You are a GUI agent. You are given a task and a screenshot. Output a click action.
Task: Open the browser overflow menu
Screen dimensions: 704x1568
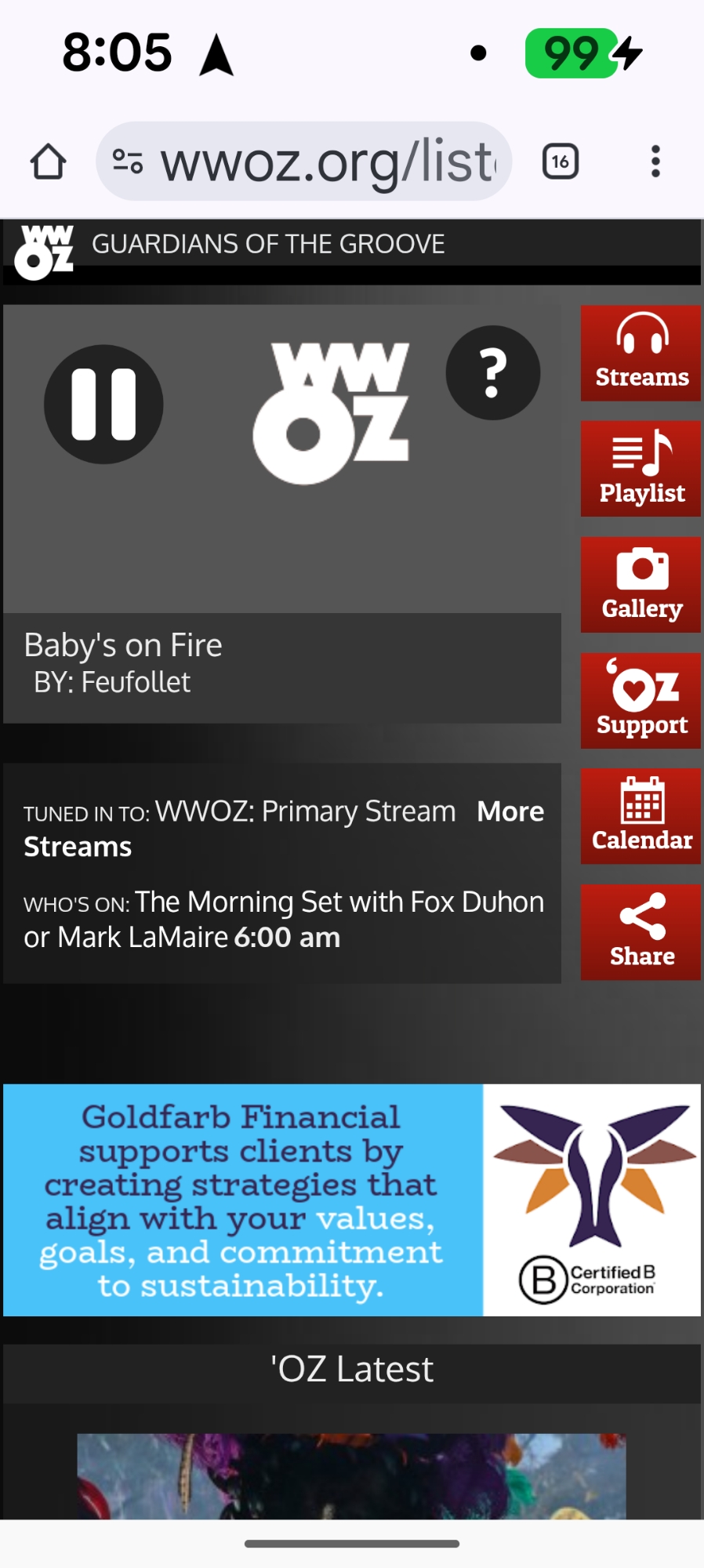click(x=655, y=162)
